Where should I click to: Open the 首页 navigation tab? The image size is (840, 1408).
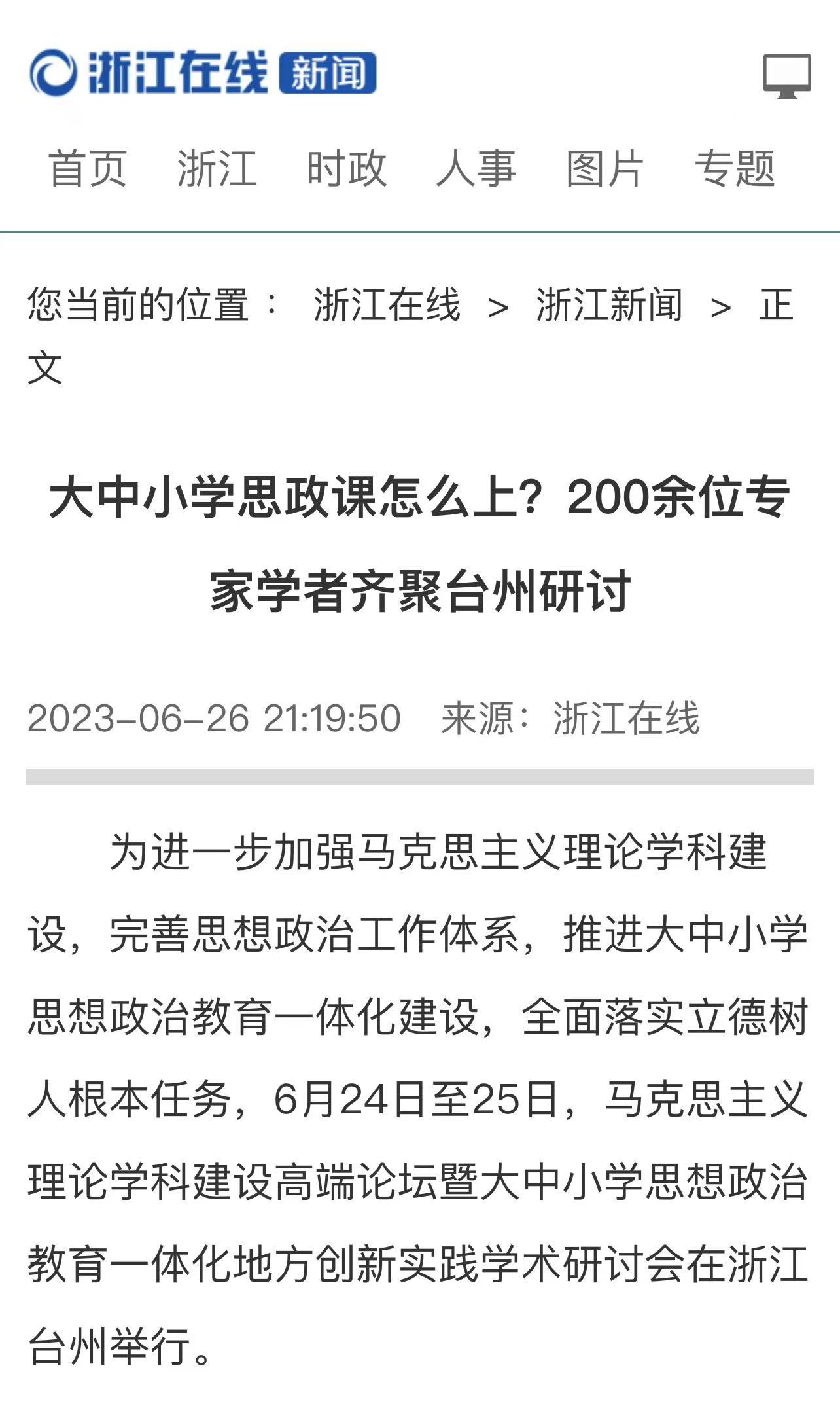(88, 168)
